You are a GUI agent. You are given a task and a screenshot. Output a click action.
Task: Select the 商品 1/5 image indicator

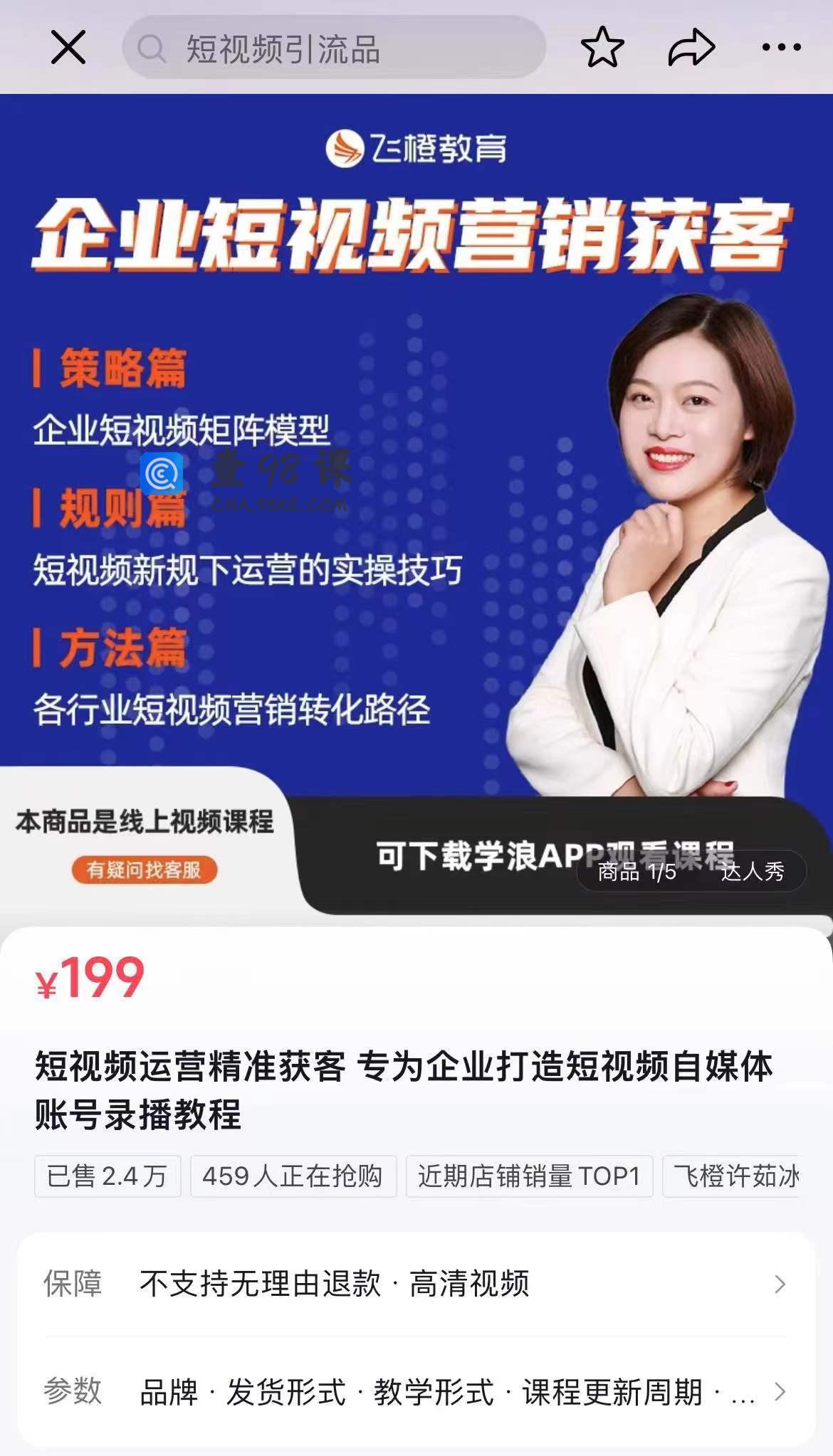[636, 871]
